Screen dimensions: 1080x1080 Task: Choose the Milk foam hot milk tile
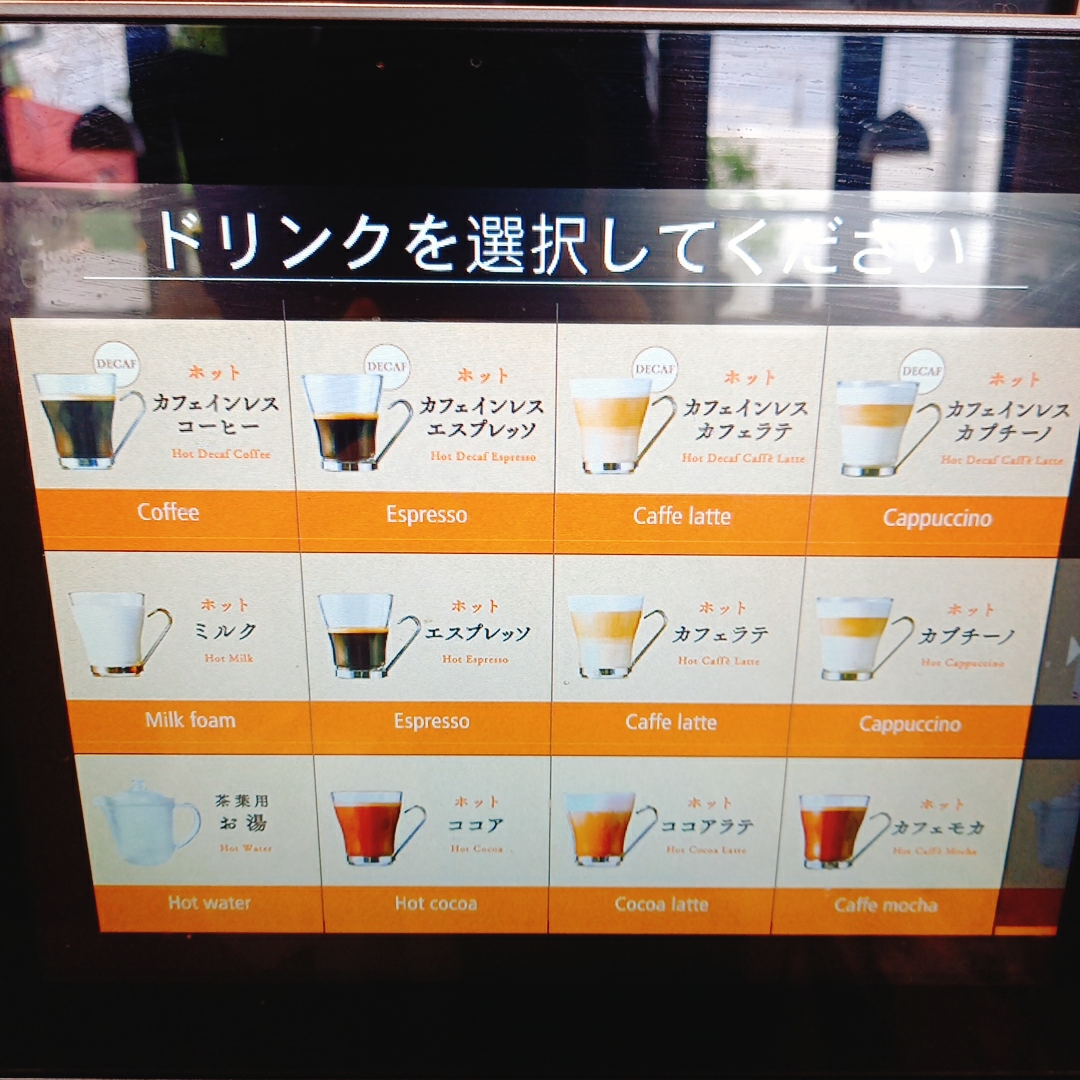click(x=180, y=652)
